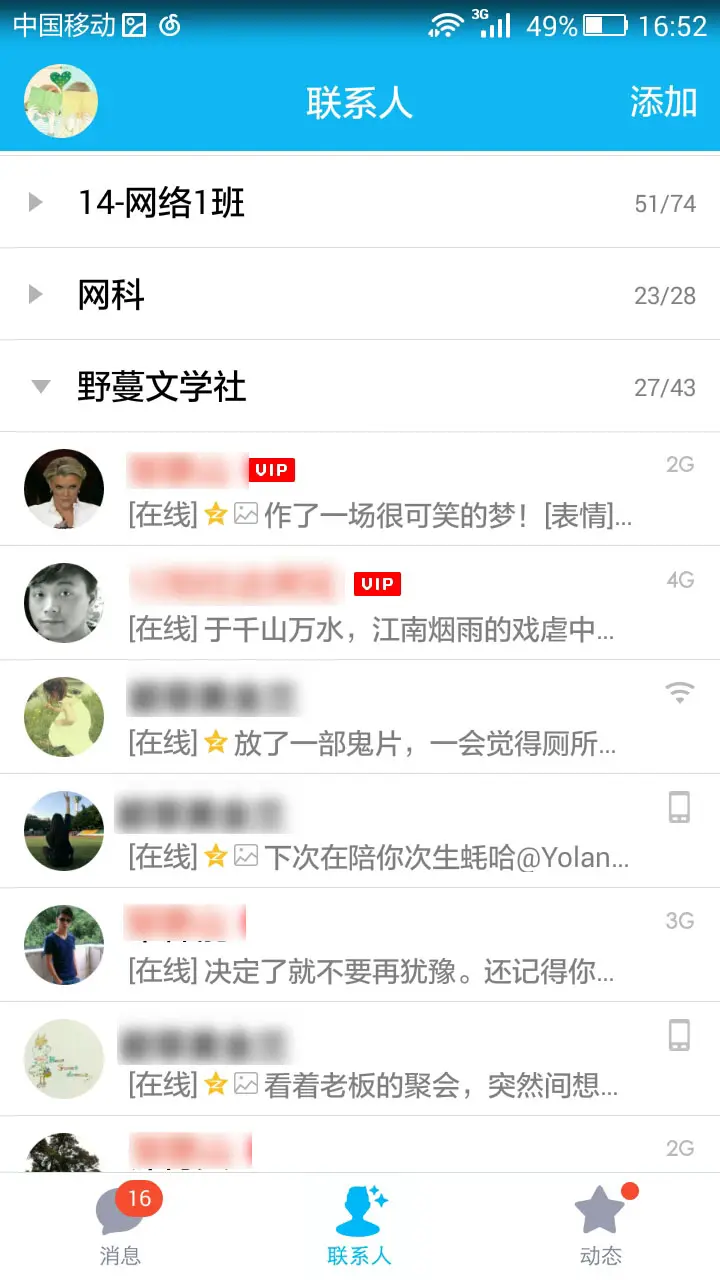Switch to the 消息 tab
Screen dimensions: 720x1280
click(120, 1226)
